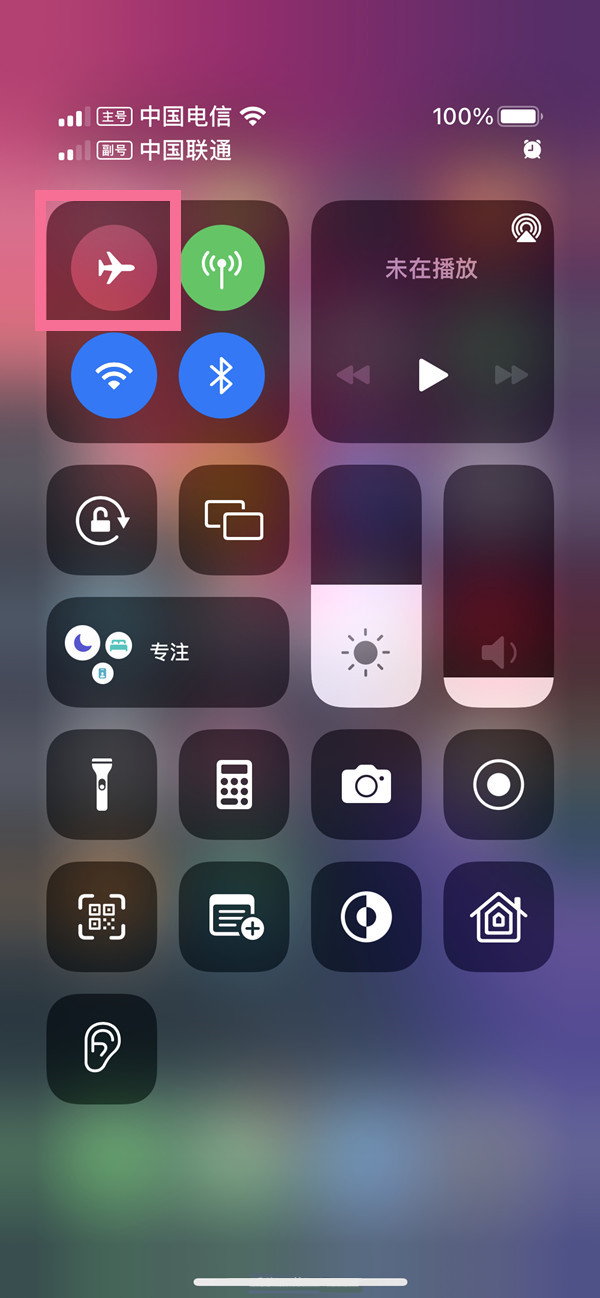The height and width of the screenshot is (1298, 600).
Task: Start screen recording
Action: click(498, 784)
